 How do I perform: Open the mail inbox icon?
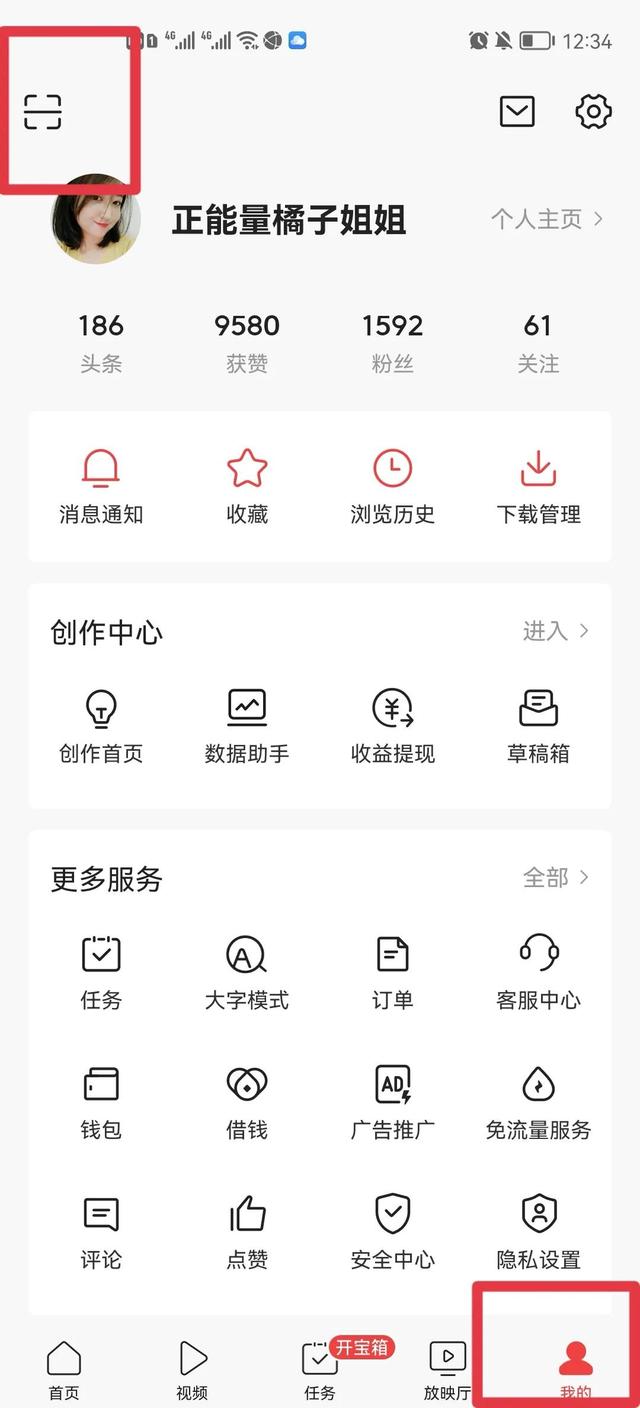[517, 112]
